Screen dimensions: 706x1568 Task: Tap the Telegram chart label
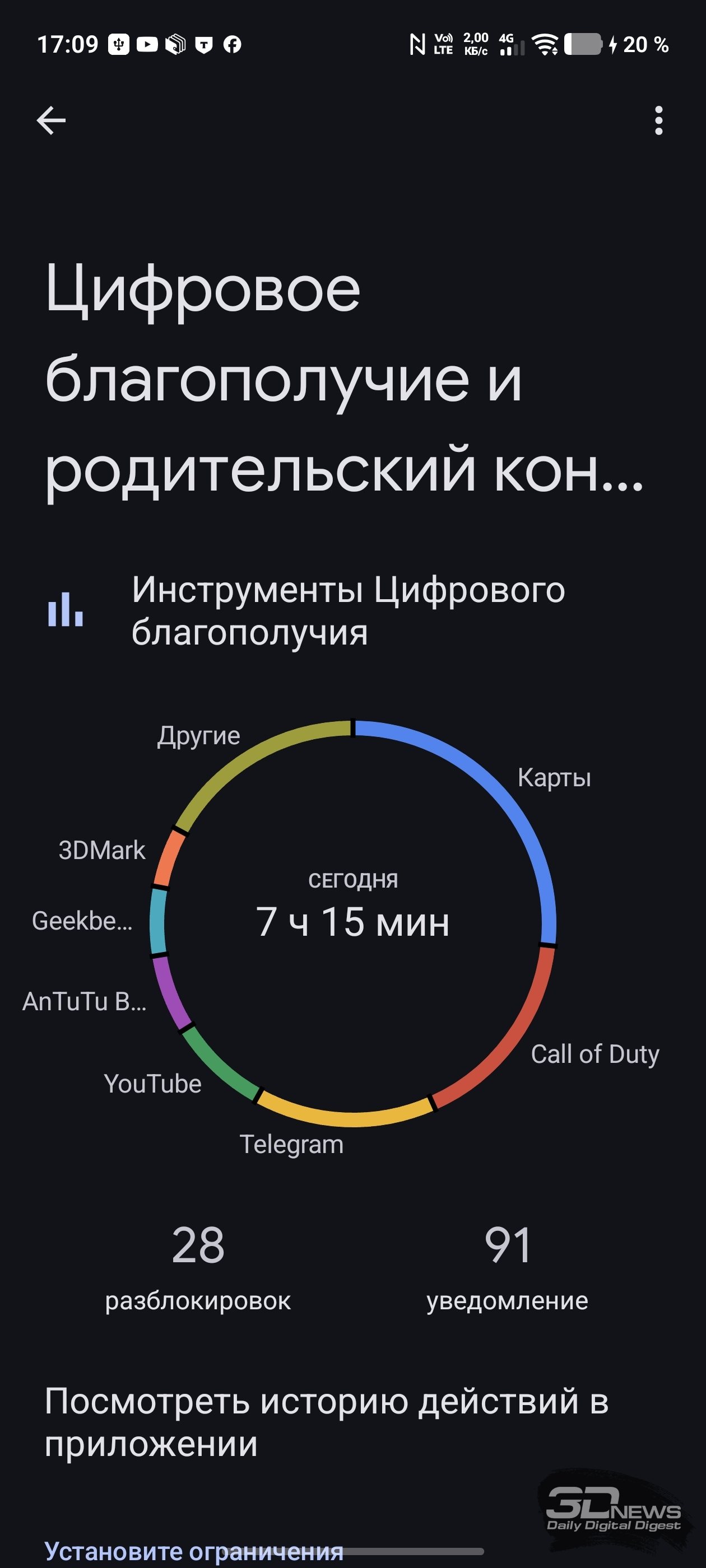pyautogui.click(x=291, y=1144)
